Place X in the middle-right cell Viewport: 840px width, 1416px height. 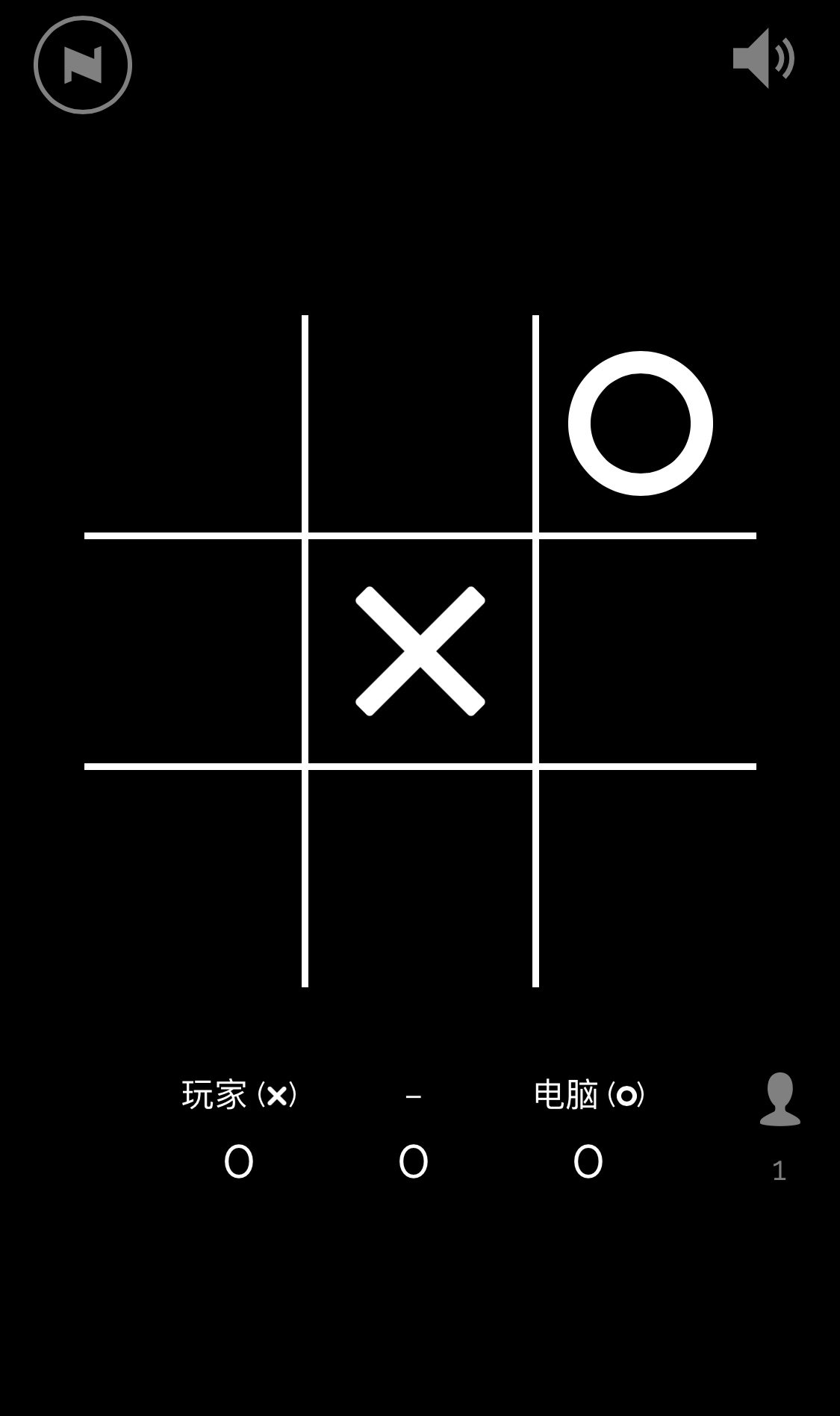pos(647,651)
